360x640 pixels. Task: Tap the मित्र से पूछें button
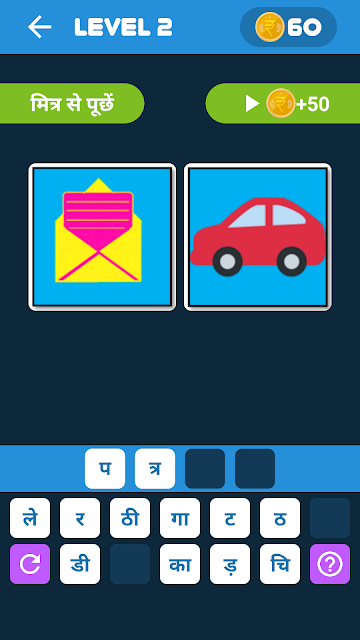click(72, 104)
